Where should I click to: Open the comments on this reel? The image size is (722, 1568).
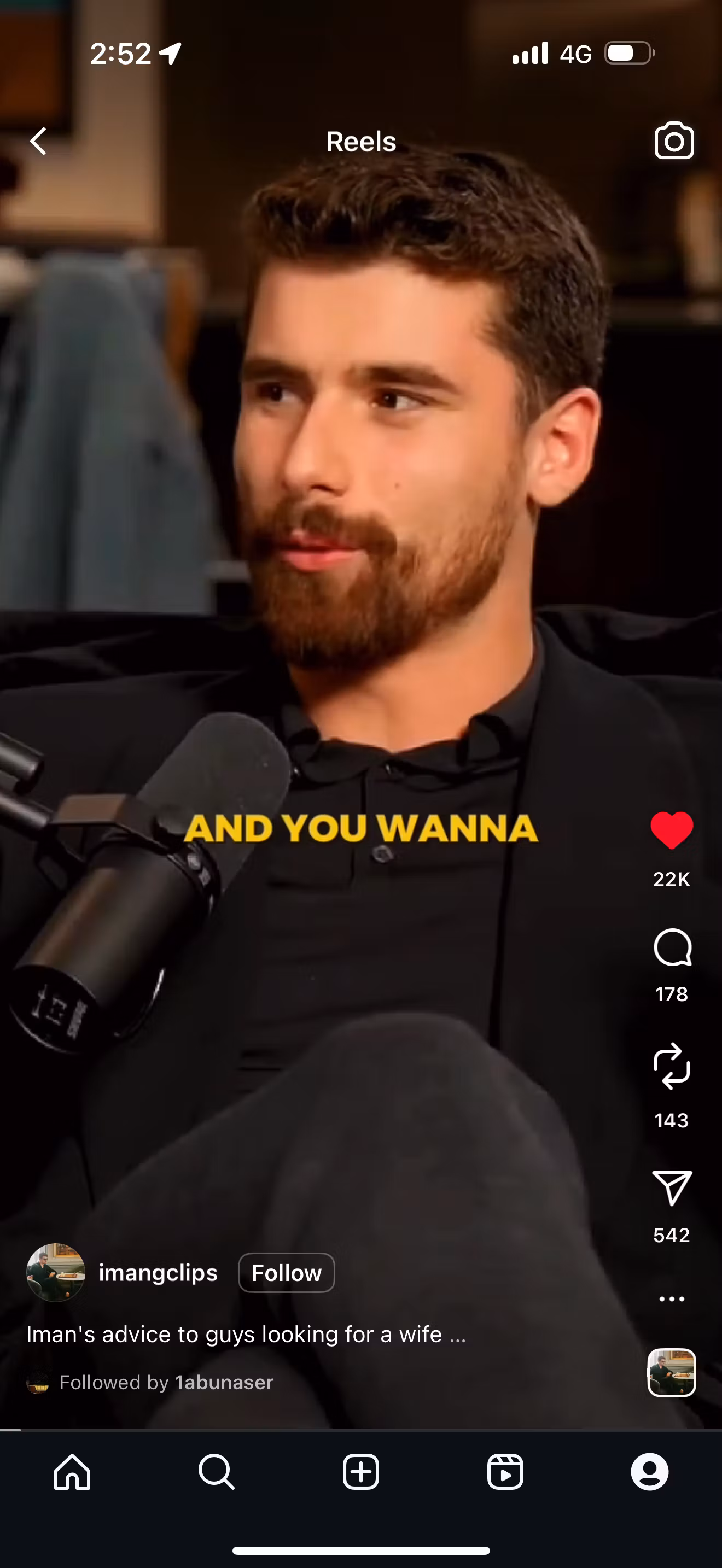672,947
